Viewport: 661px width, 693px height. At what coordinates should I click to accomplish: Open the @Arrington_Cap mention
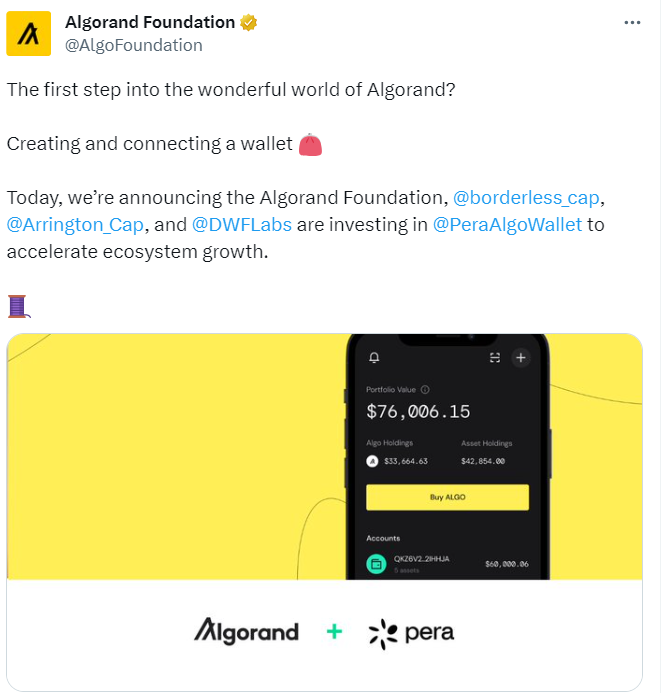click(x=75, y=224)
